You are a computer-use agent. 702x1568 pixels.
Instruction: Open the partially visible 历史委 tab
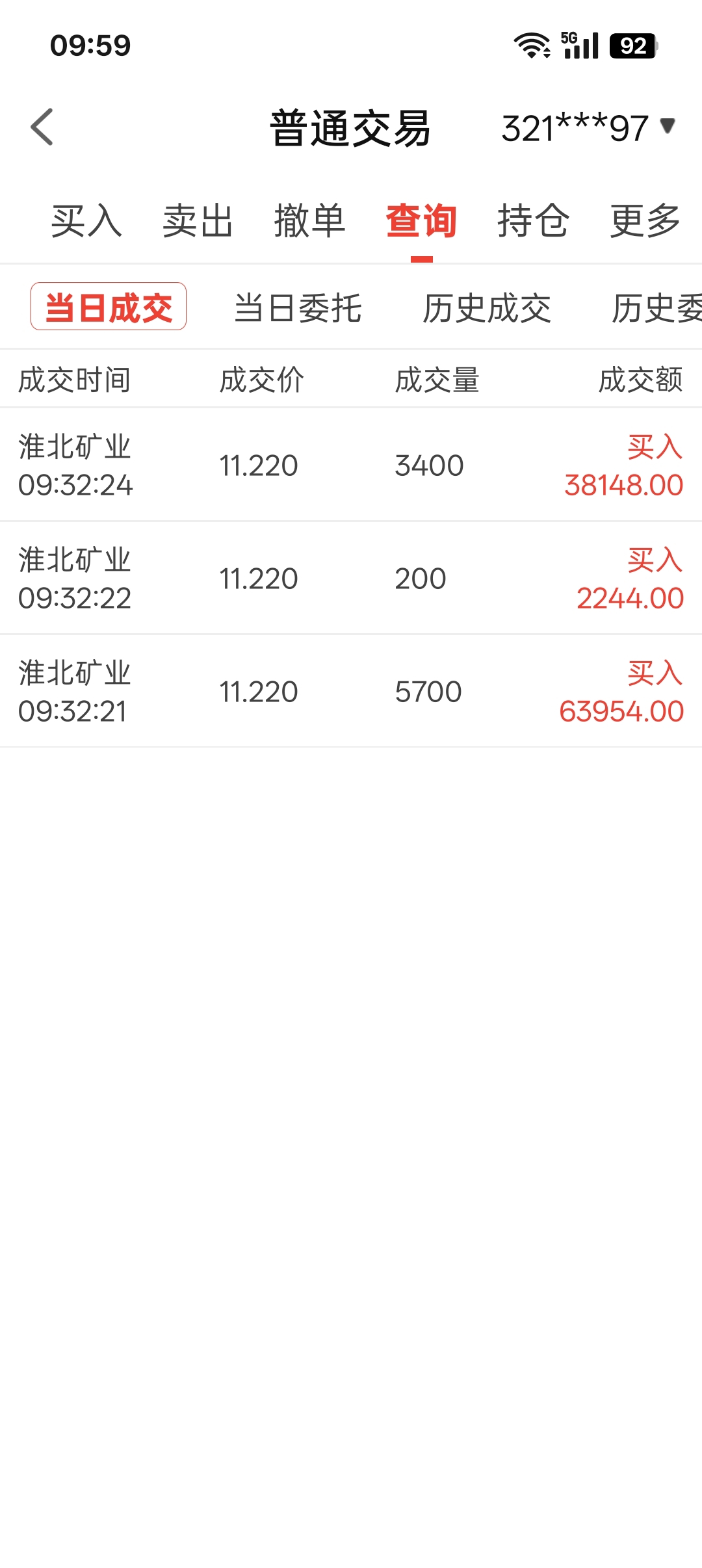[656, 307]
